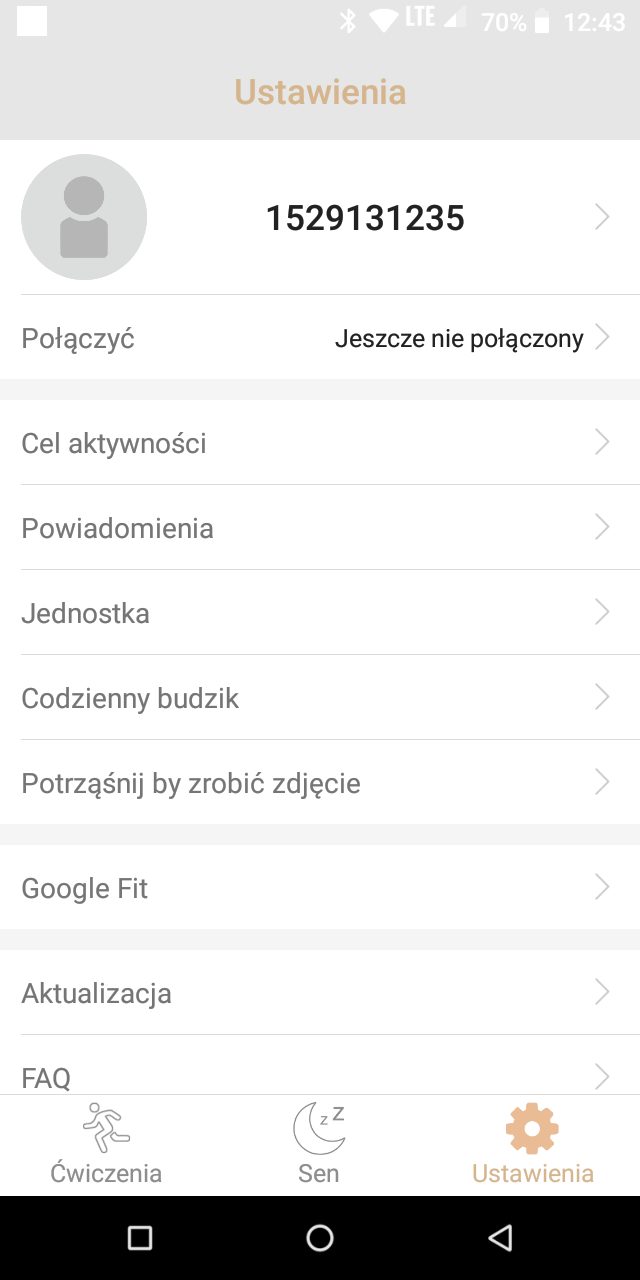This screenshot has height=1280, width=640.
Task: Open Cel aktywności settings
Action: click(320, 443)
